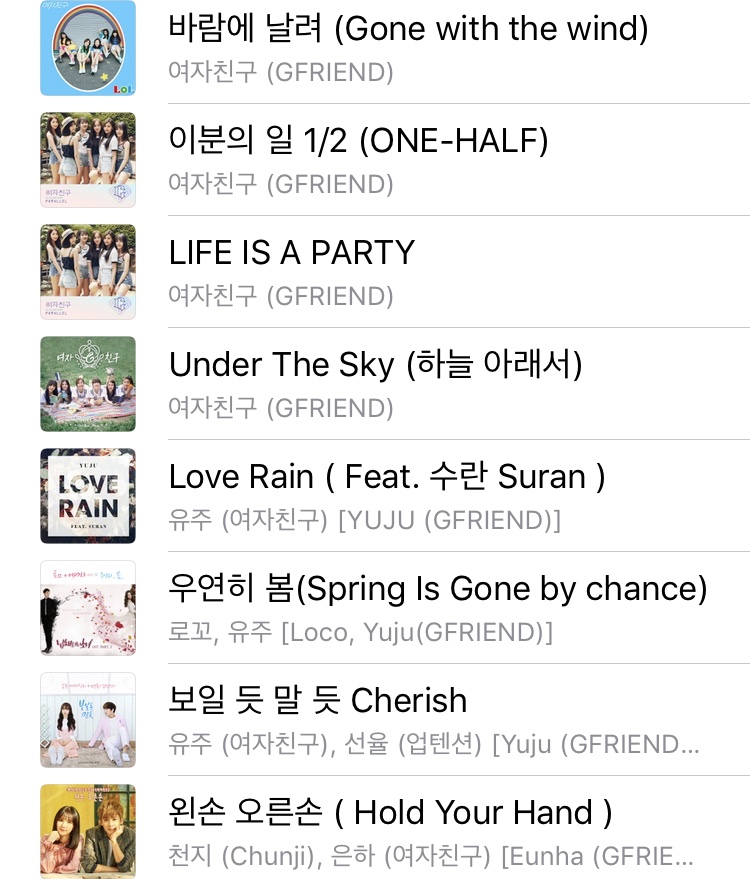Start Love Rain featuring Suran
This screenshot has height=879, width=750.
386,478
